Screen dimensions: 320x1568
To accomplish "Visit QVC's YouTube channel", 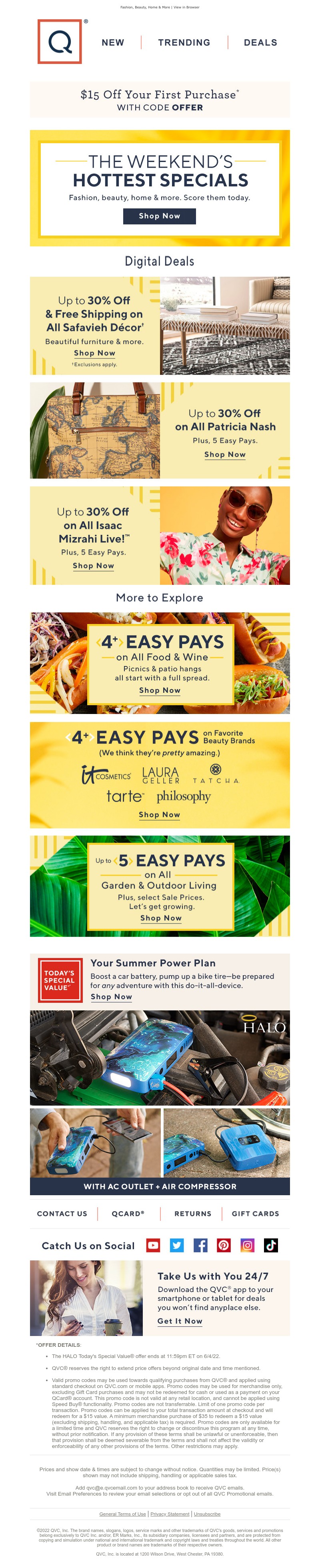I will click(153, 1245).
